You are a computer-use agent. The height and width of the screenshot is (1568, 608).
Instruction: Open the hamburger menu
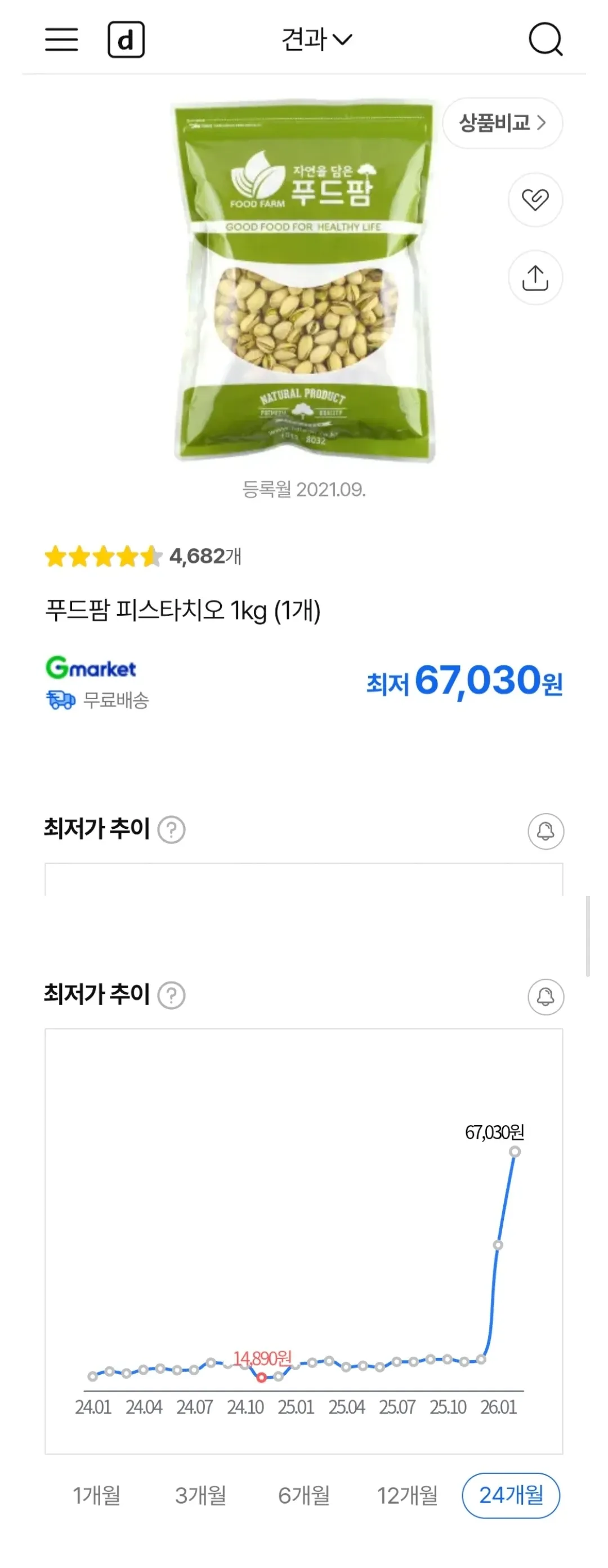(60, 39)
